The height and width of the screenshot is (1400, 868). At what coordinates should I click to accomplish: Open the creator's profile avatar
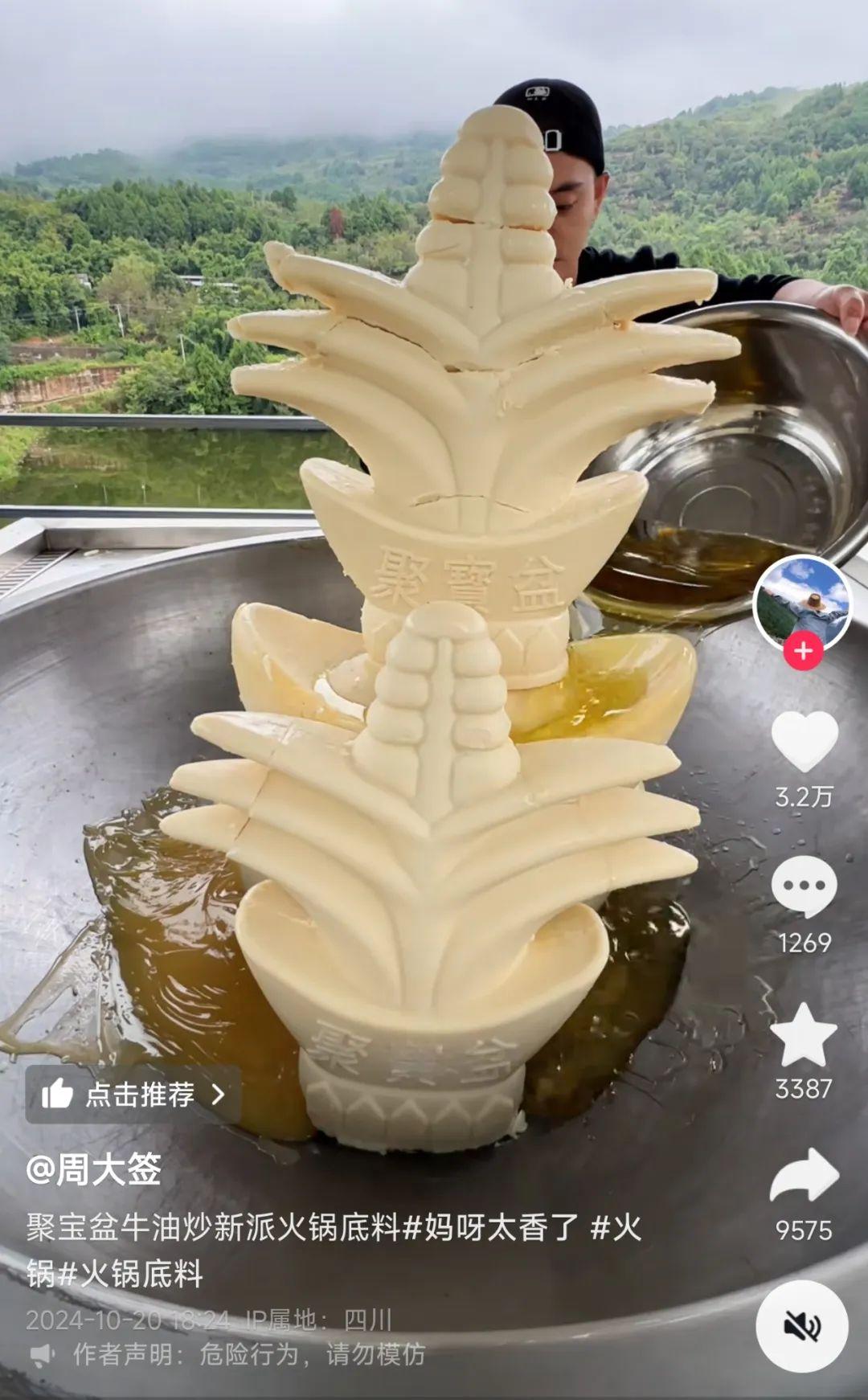point(802,601)
